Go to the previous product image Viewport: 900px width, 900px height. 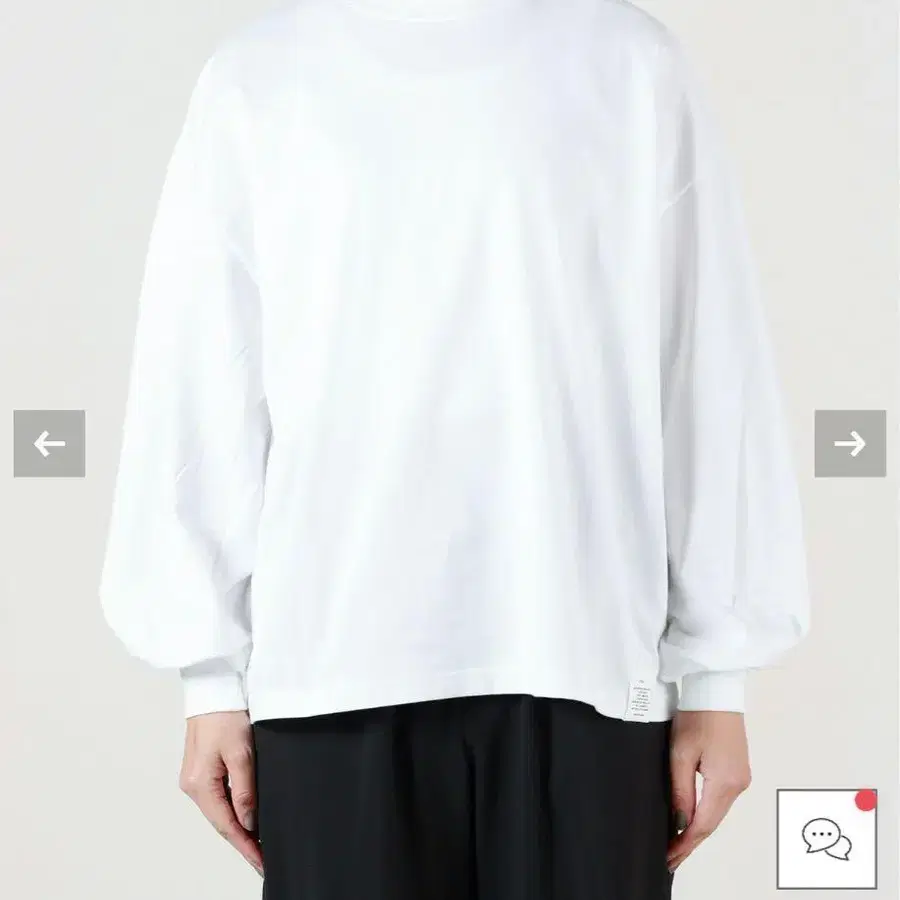coord(49,443)
